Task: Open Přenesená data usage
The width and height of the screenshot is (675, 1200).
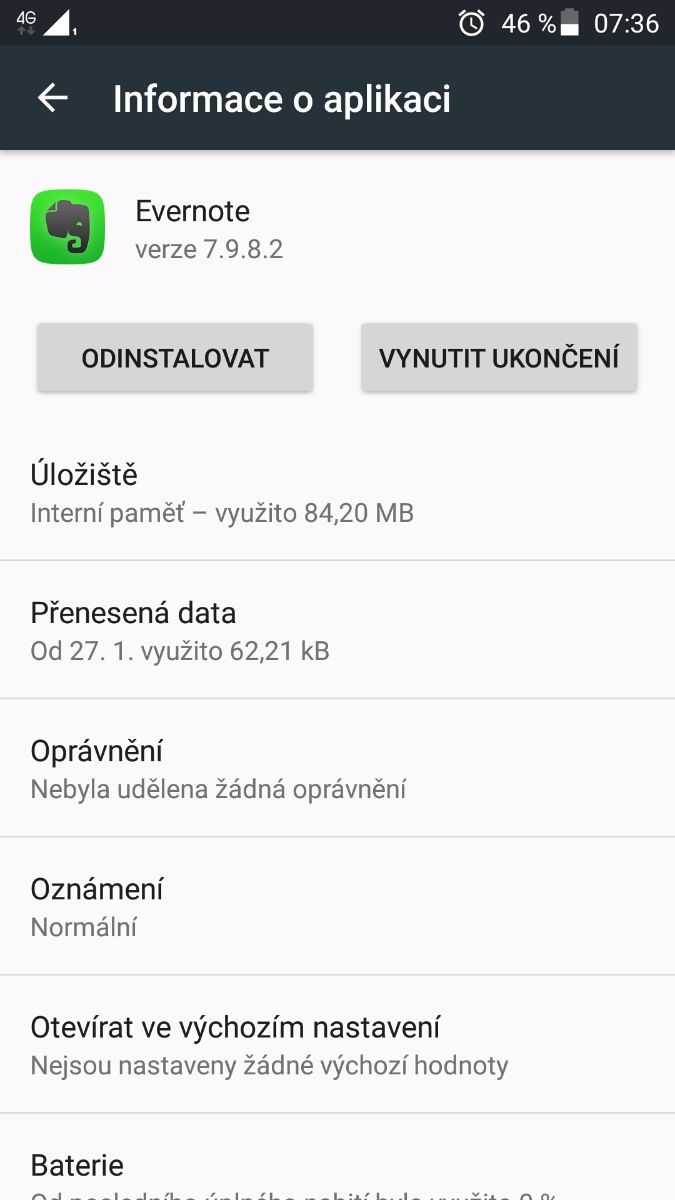Action: coord(337,630)
